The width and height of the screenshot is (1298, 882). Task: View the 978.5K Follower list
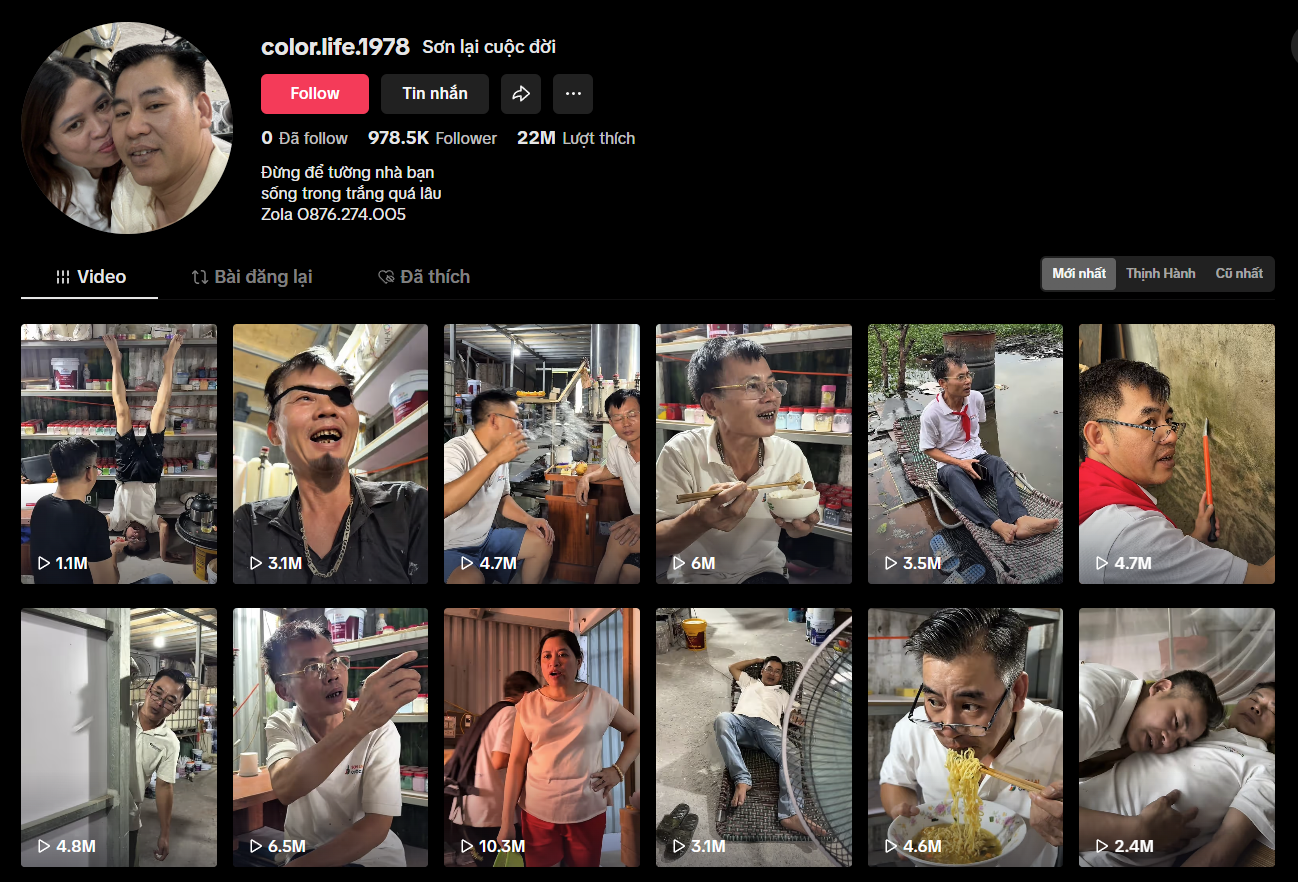433,139
